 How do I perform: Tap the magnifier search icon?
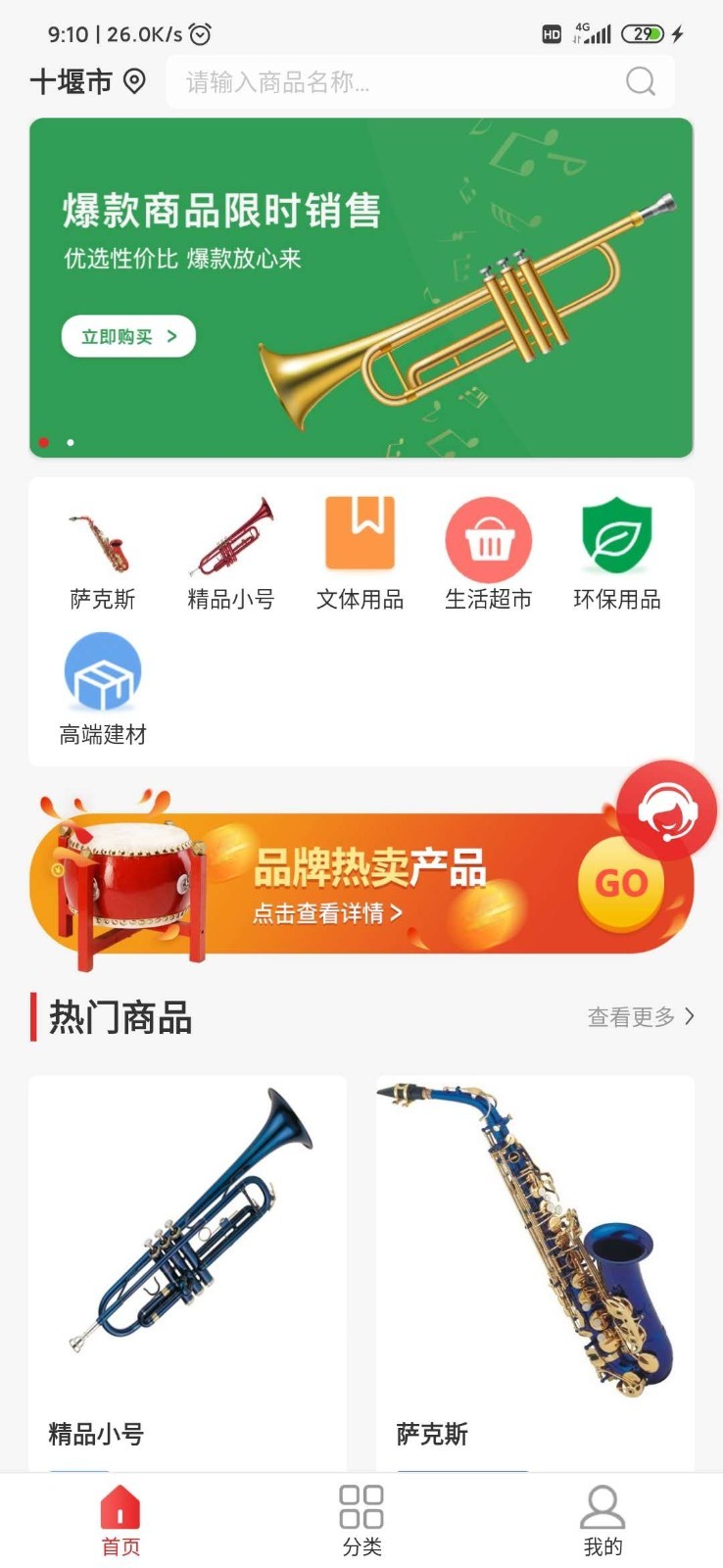point(640,81)
